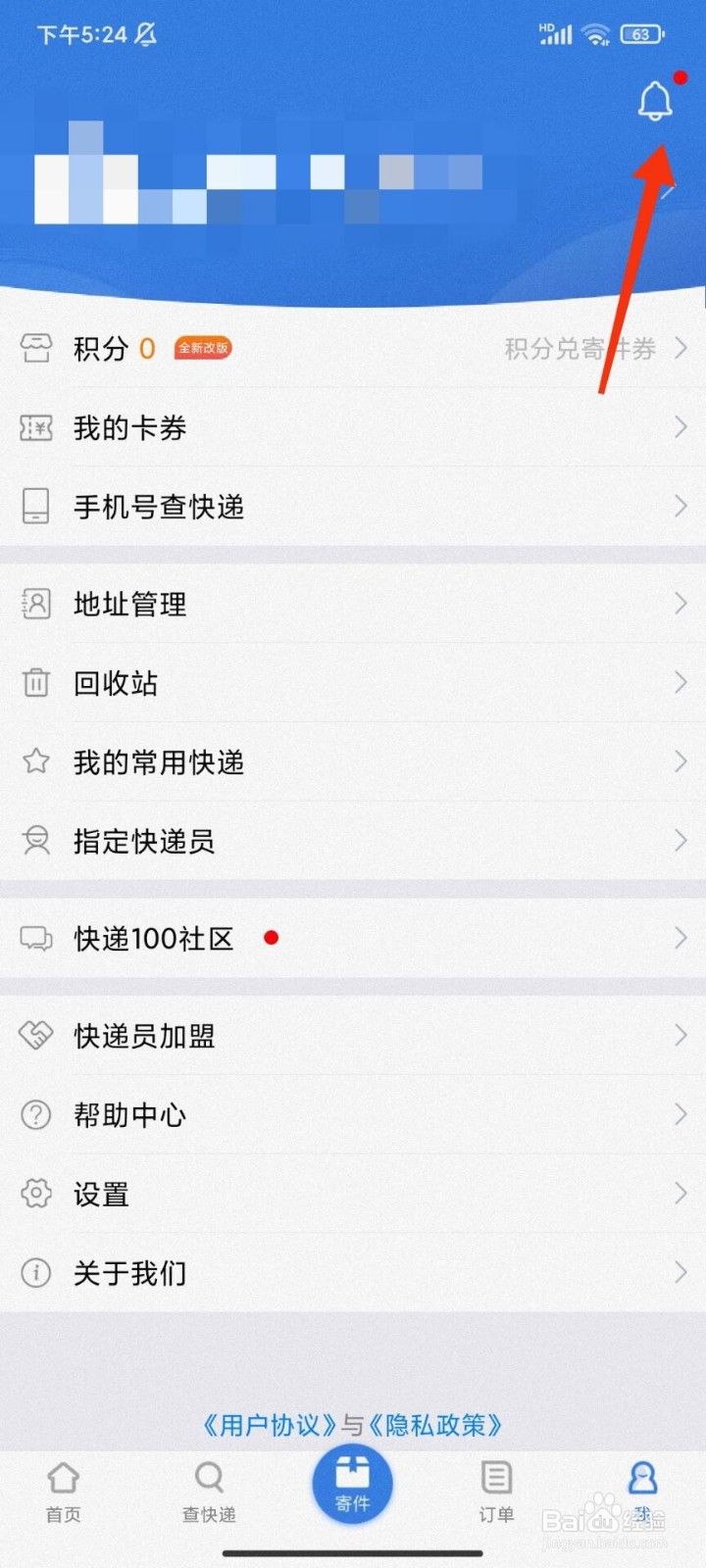
Task: Enter the 快递100社区 community with red dot
Action: pyautogui.click(x=152, y=938)
